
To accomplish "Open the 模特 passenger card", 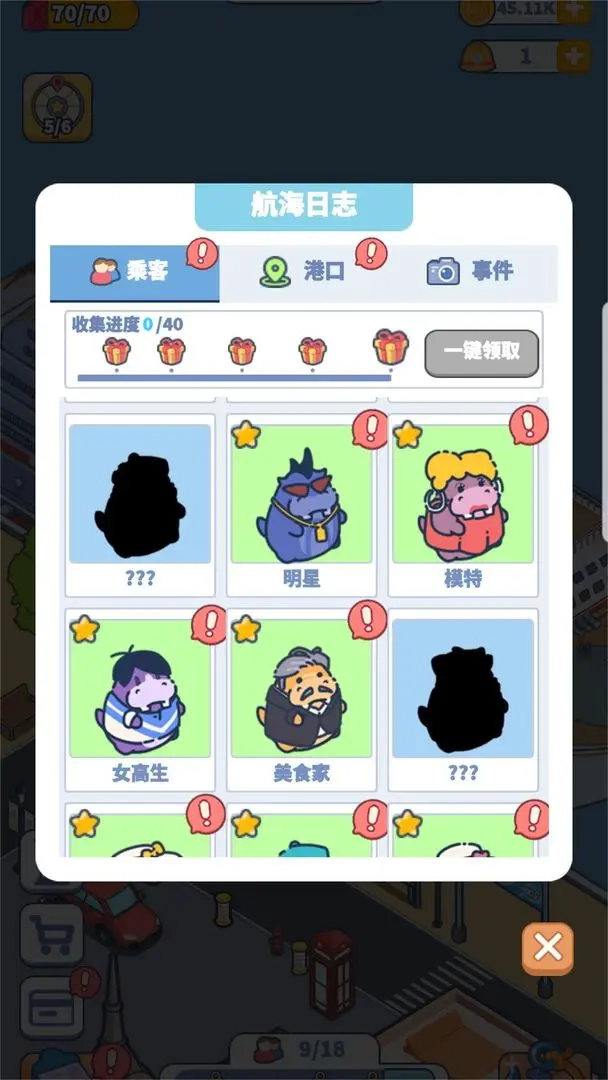I will click(462, 504).
